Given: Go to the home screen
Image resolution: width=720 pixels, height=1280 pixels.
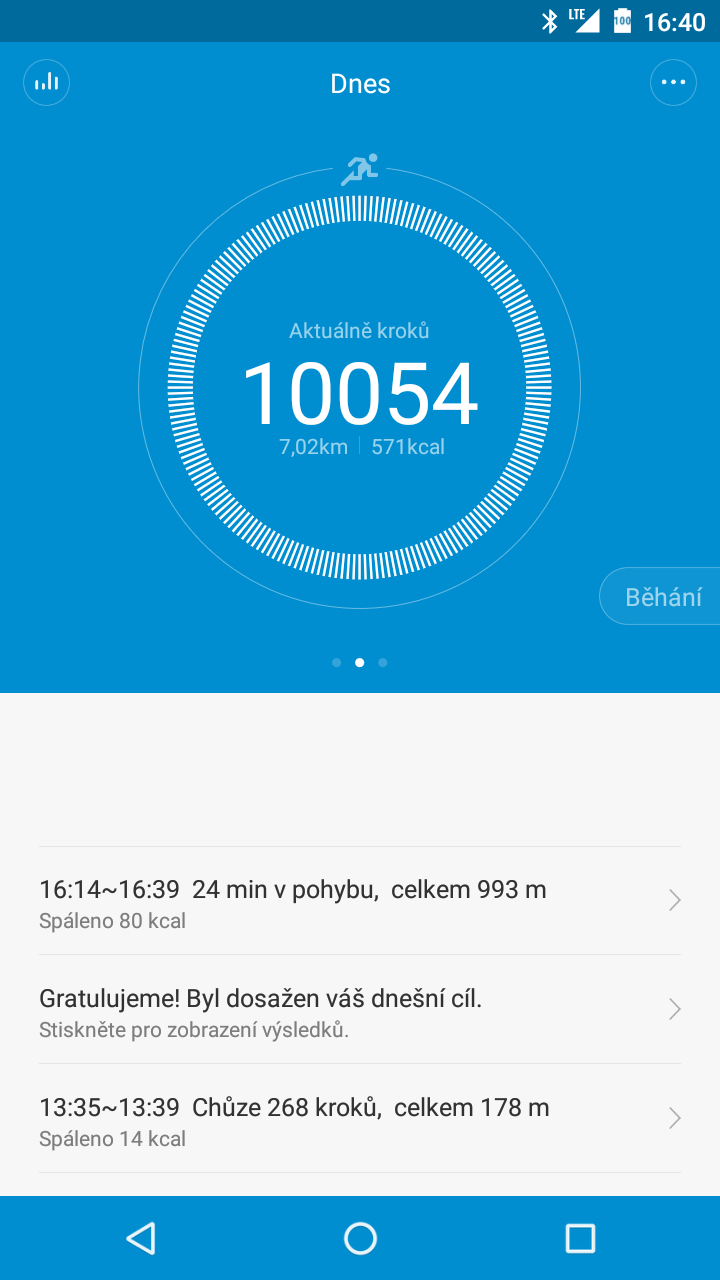Looking at the screenshot, I should [x=360, y=1238].
